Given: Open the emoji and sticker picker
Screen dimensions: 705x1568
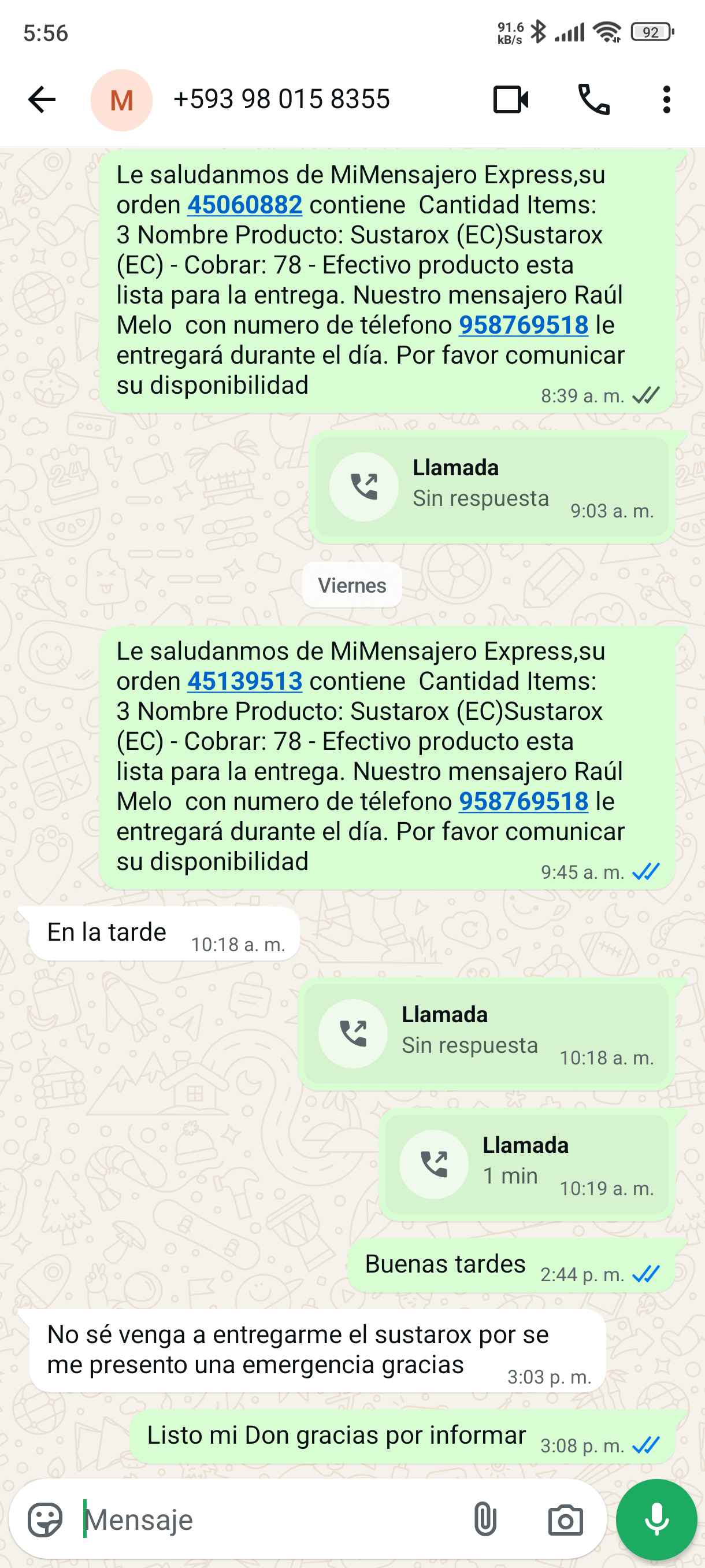Looking at the screenshot, I should pyautogui.click(x=45, y=1520).
